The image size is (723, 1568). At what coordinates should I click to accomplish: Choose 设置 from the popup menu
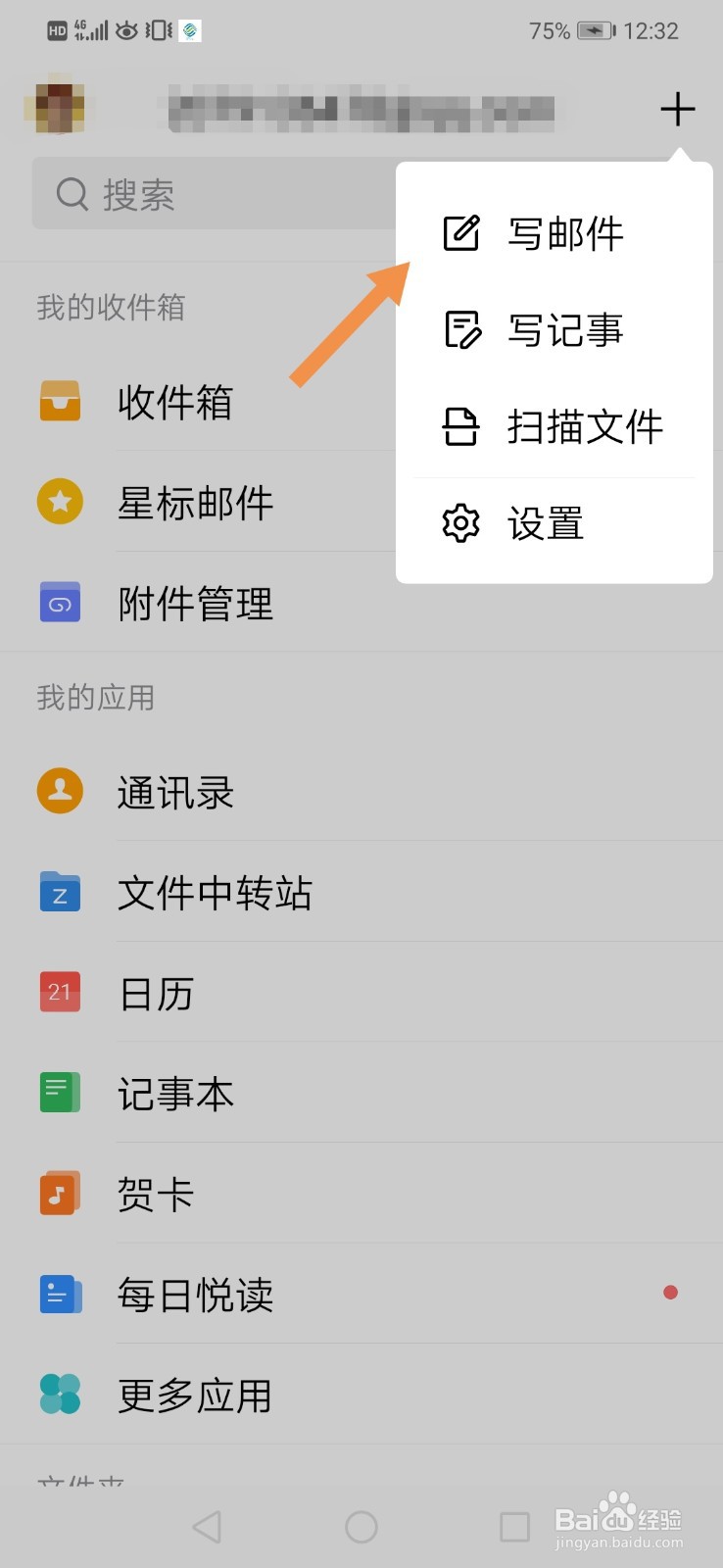[x=546, y=523]
